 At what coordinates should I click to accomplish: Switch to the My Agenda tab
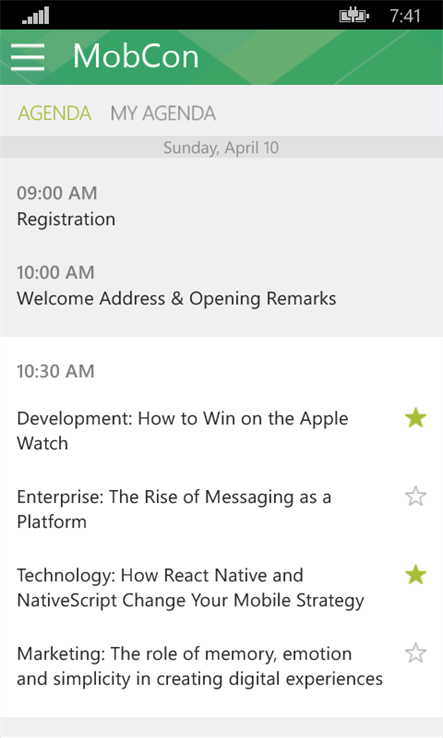pos(163,113)
